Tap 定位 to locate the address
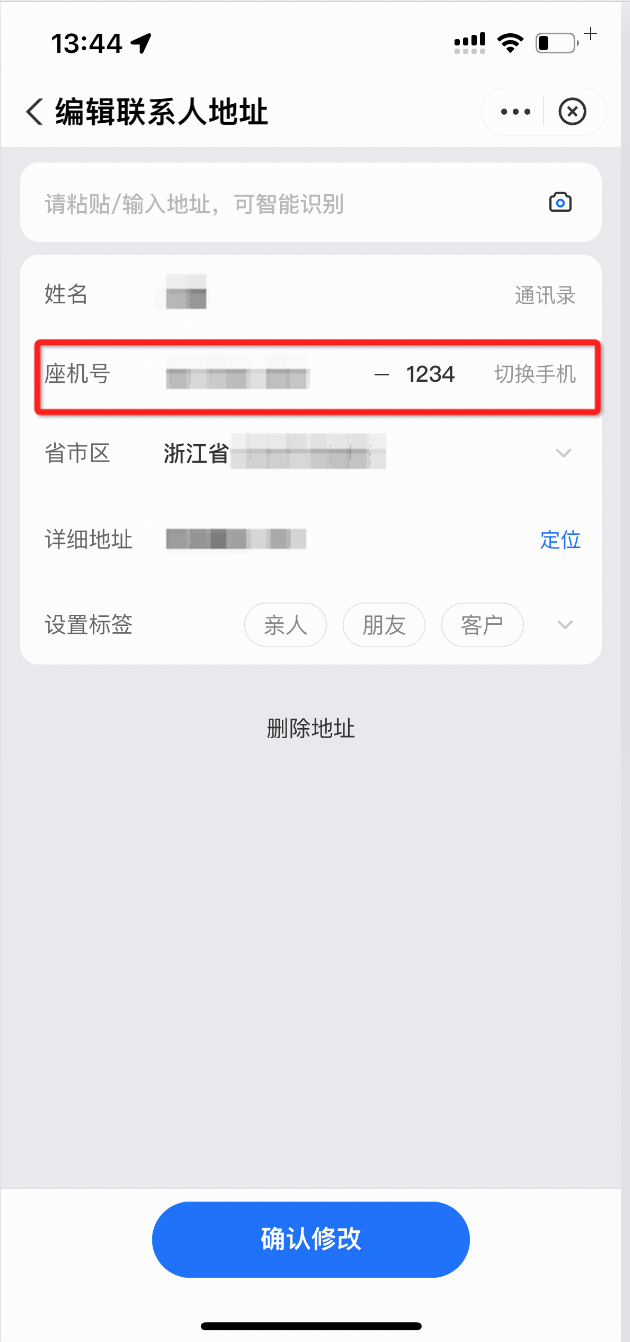 click(560, 540)
